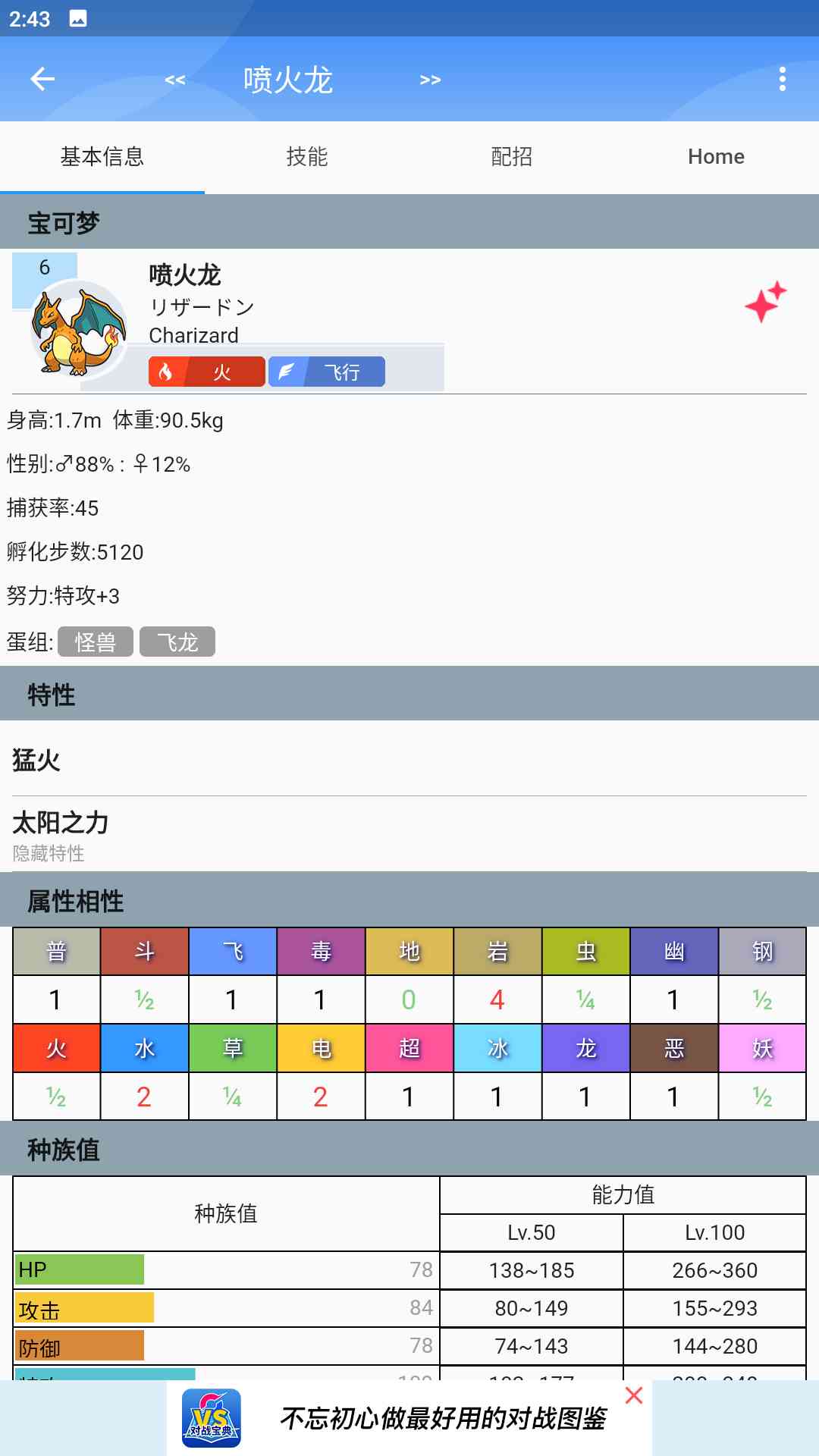Screen dimensions: 819x1456
Task: Switch to the 配招 tab
Action: pos(511,157)
